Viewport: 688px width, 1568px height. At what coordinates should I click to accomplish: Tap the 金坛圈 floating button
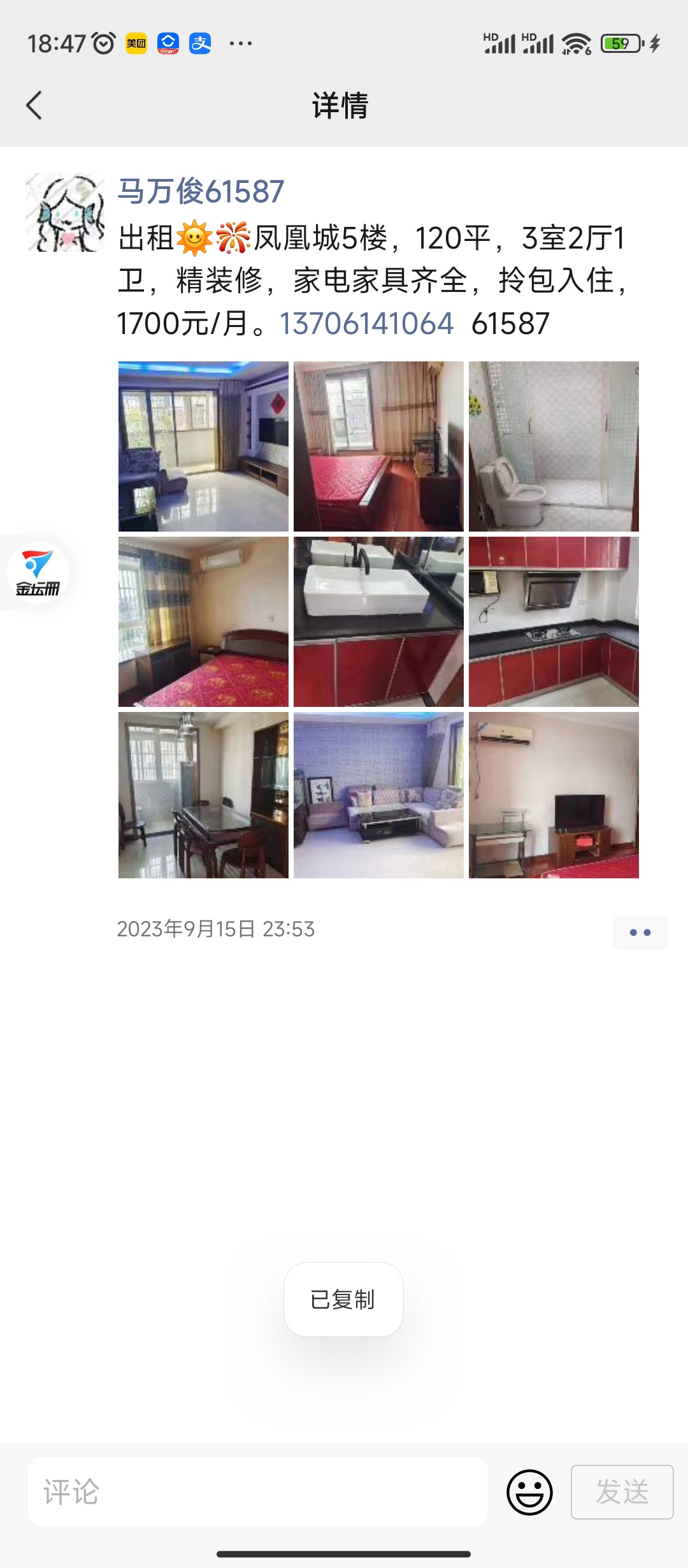click(38, 572)
